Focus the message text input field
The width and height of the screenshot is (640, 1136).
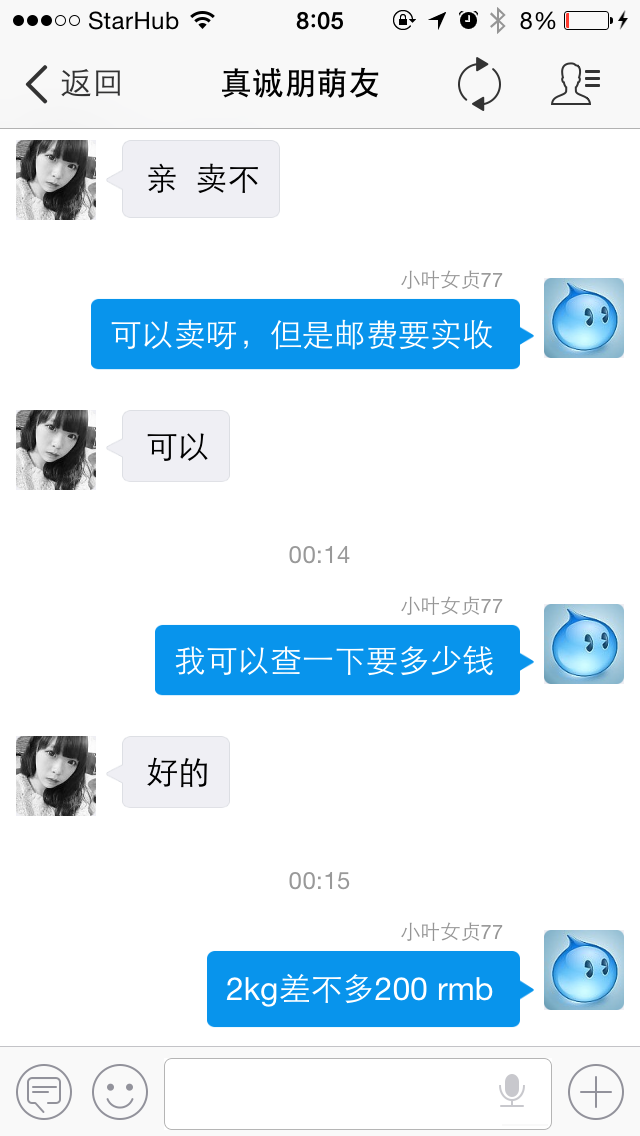330,1093
